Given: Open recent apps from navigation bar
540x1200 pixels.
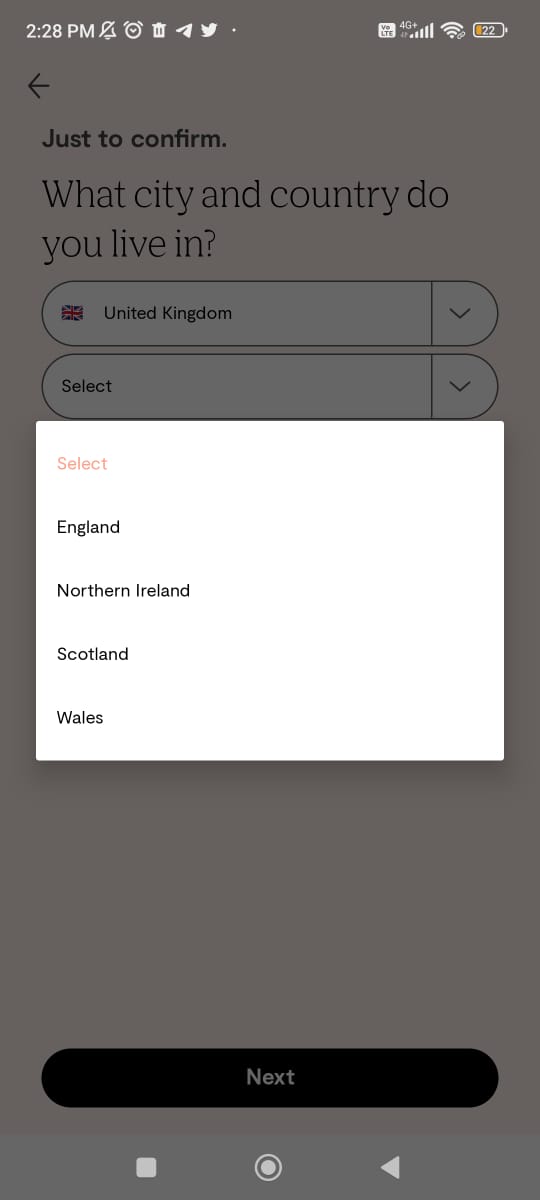Looking at the screenshot, I should [146, 1167].
